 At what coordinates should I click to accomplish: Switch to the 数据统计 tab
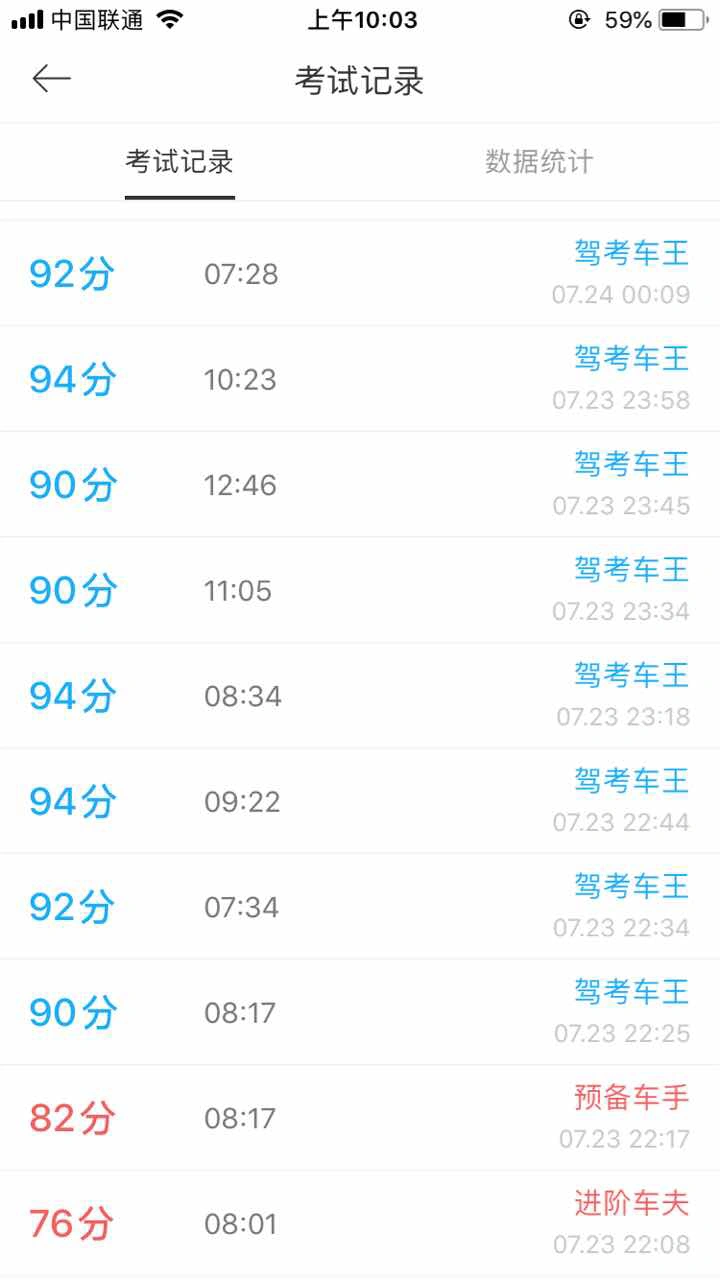539,161
